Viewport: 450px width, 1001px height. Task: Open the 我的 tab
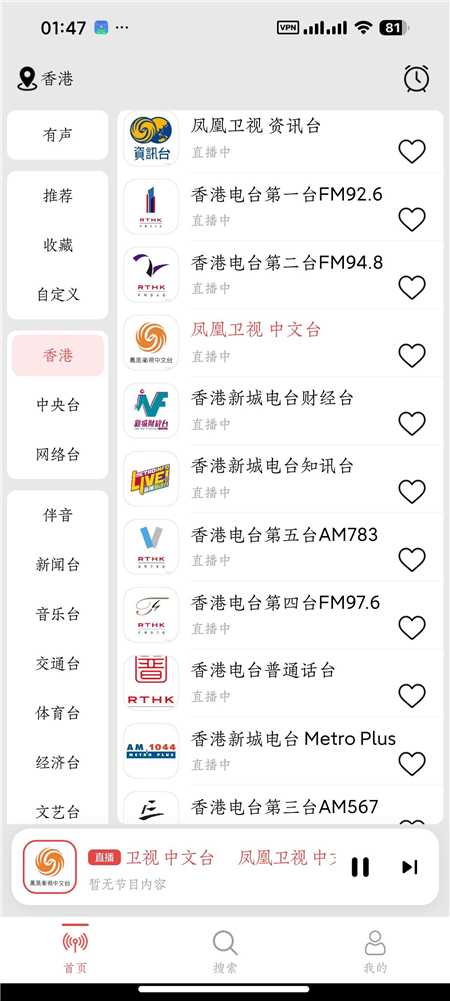[375, 951]
